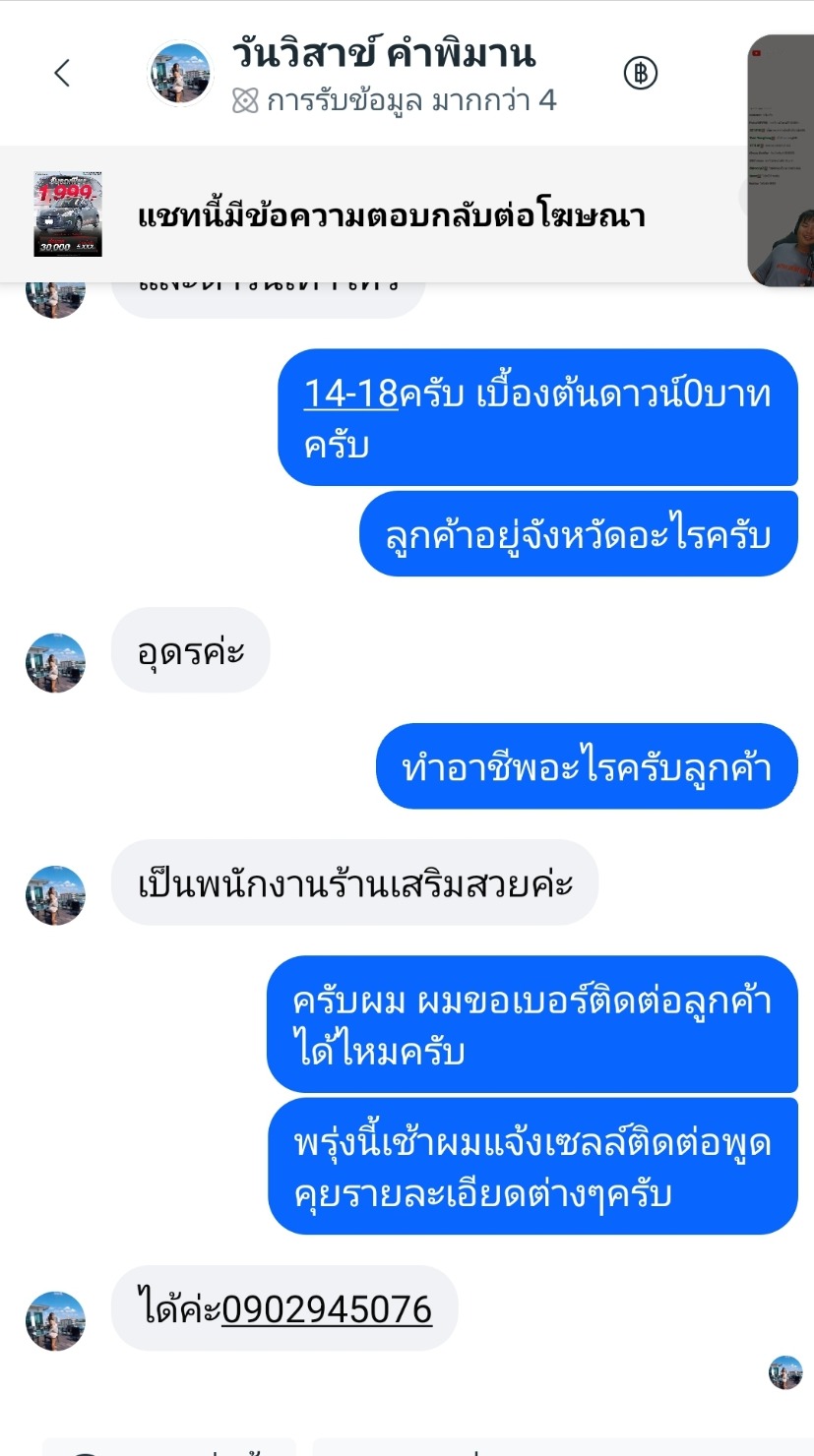Tap the phone number 0902945076 link
The height and width of the screenshot is (1456, 814).
pyautogui.click(x=327, y=1309)
